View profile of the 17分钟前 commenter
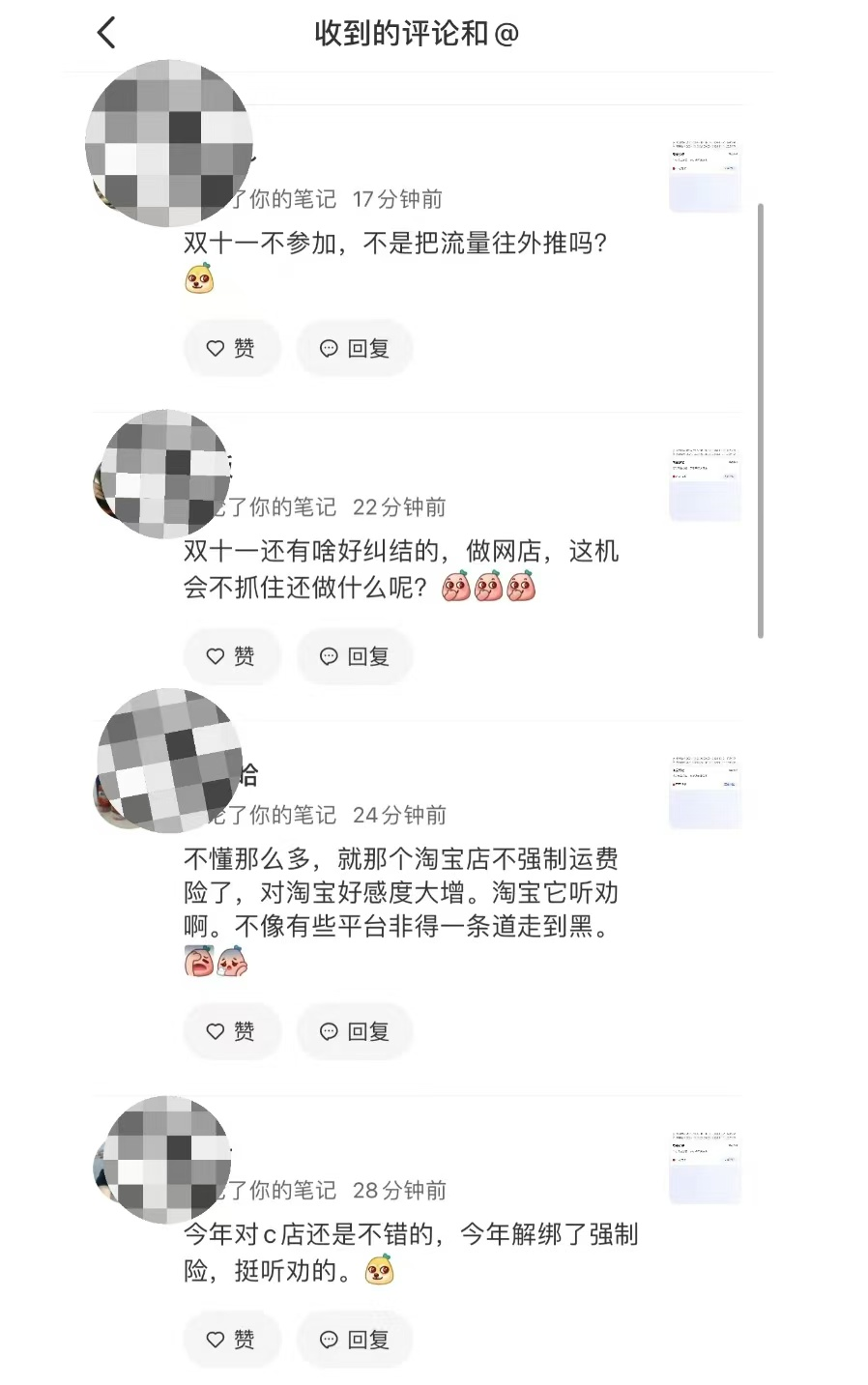This screenshot has height=1385, width=868. (x=168, y=143)
